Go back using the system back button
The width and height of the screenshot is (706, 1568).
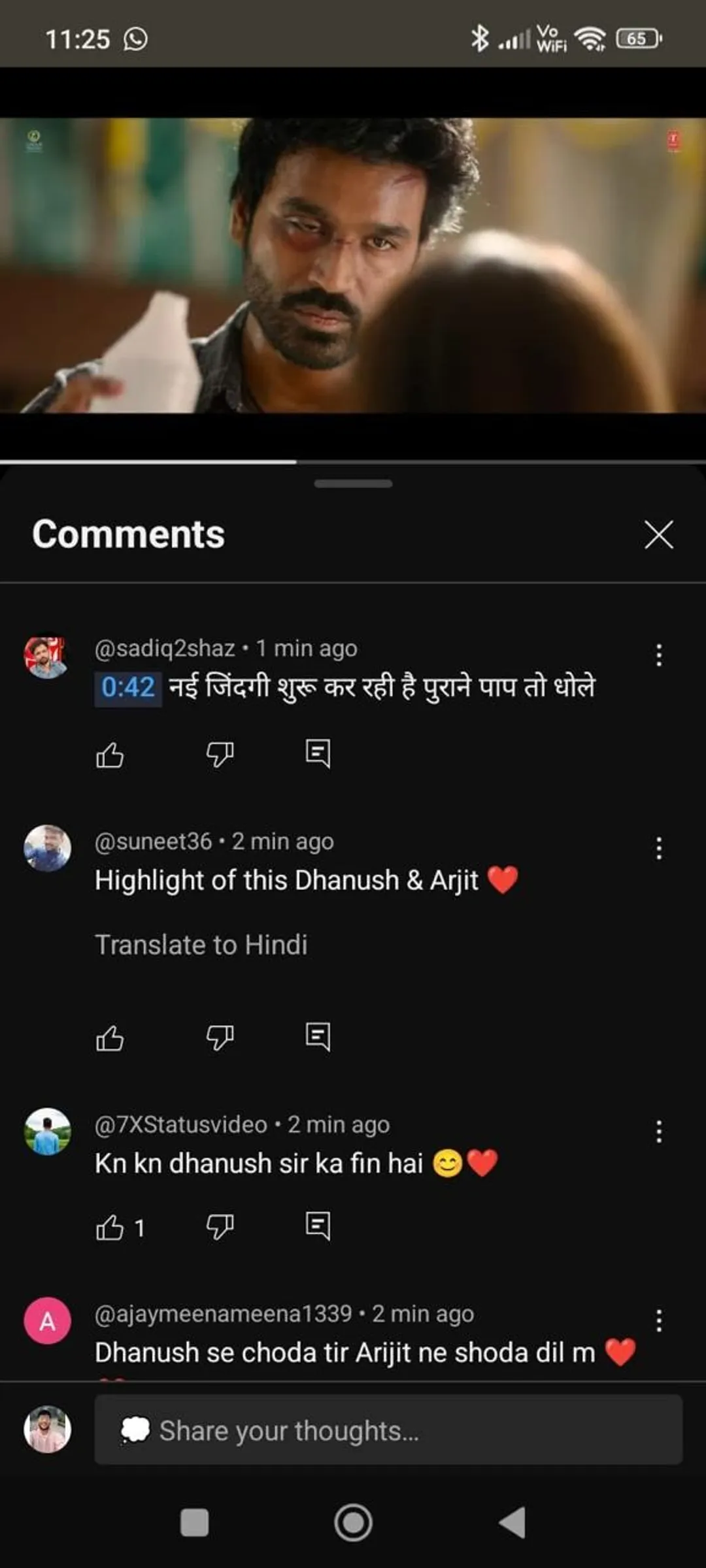click(513, 1523)
